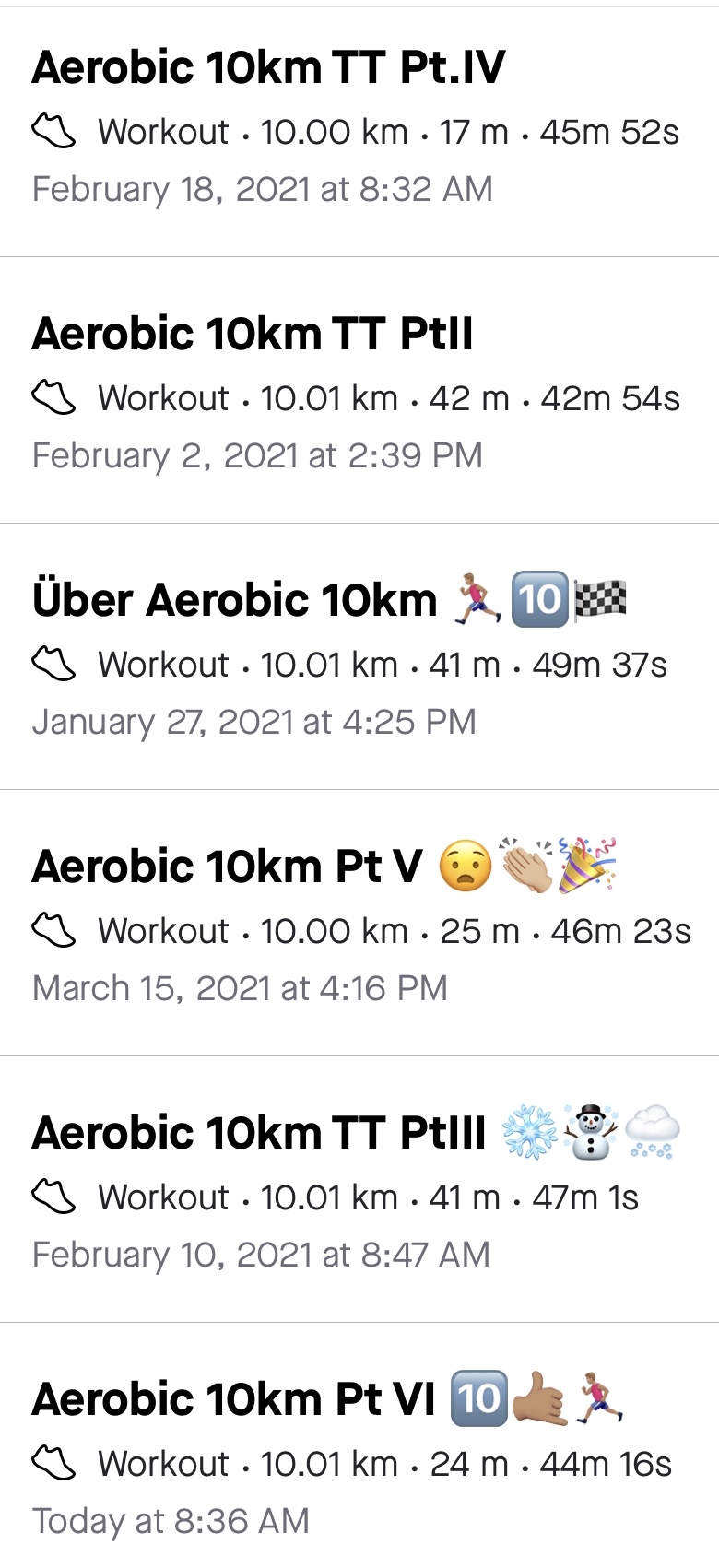The height and width of the screenshot is (1568, 719).
Task: Open the Aerobic 10km TT Pt.IV workout
Action: tap(268, 68)
